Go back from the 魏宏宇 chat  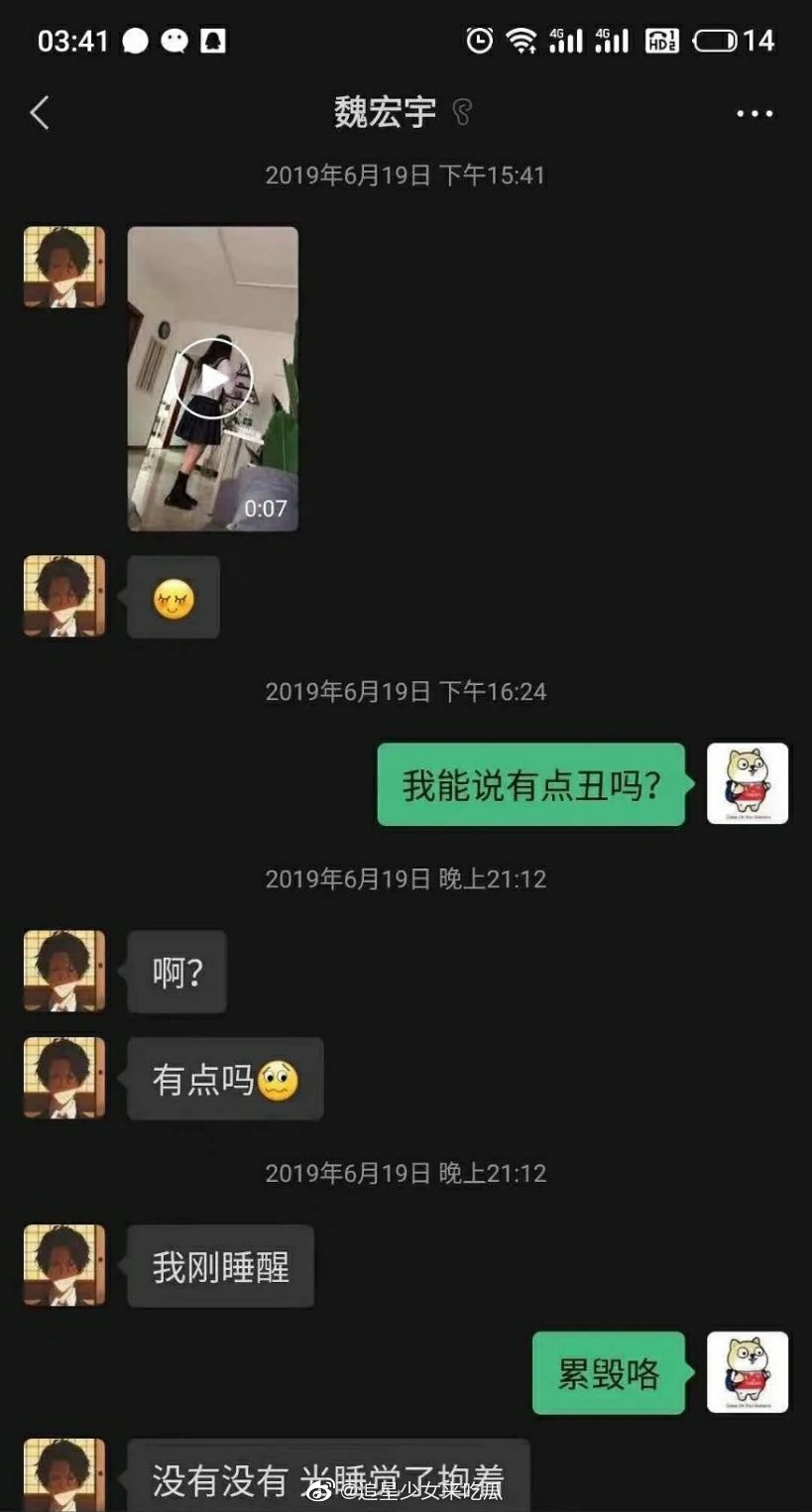40,113
